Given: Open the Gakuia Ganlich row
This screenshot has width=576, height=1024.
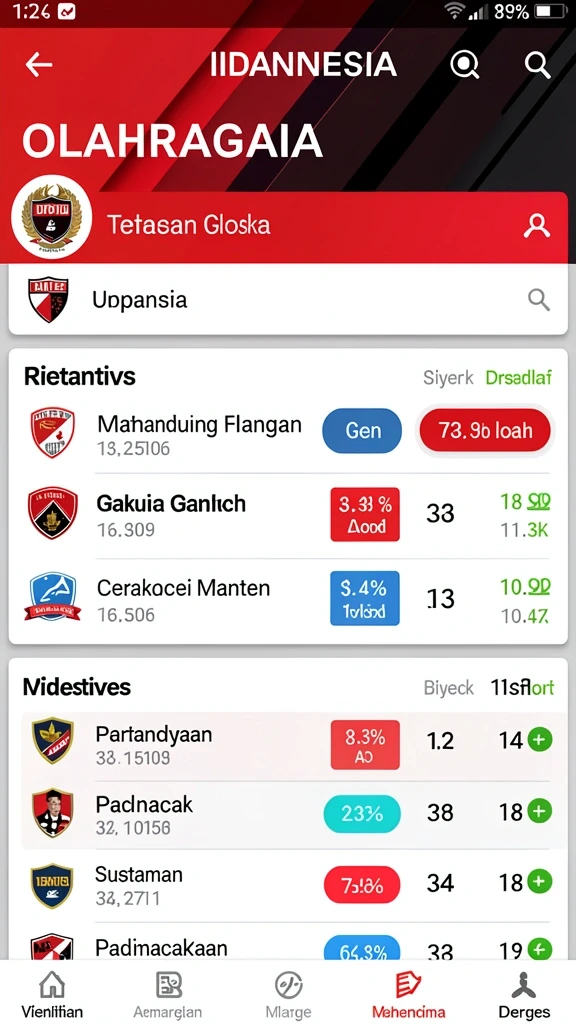Looking at the screenshot, I should pyautogui.click(x=288, y=515).
